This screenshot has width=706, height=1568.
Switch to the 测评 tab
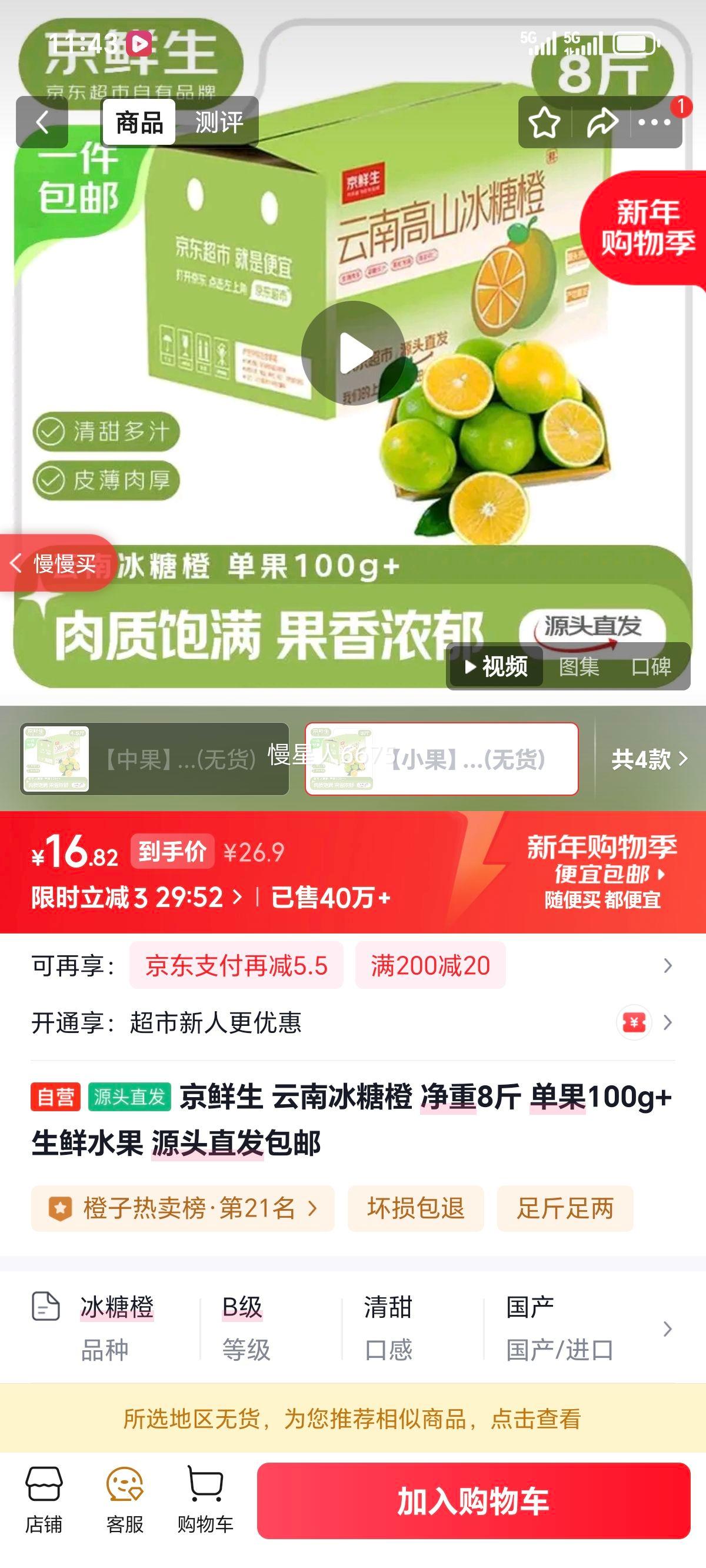pyautogui.click(x=218, y=122)
